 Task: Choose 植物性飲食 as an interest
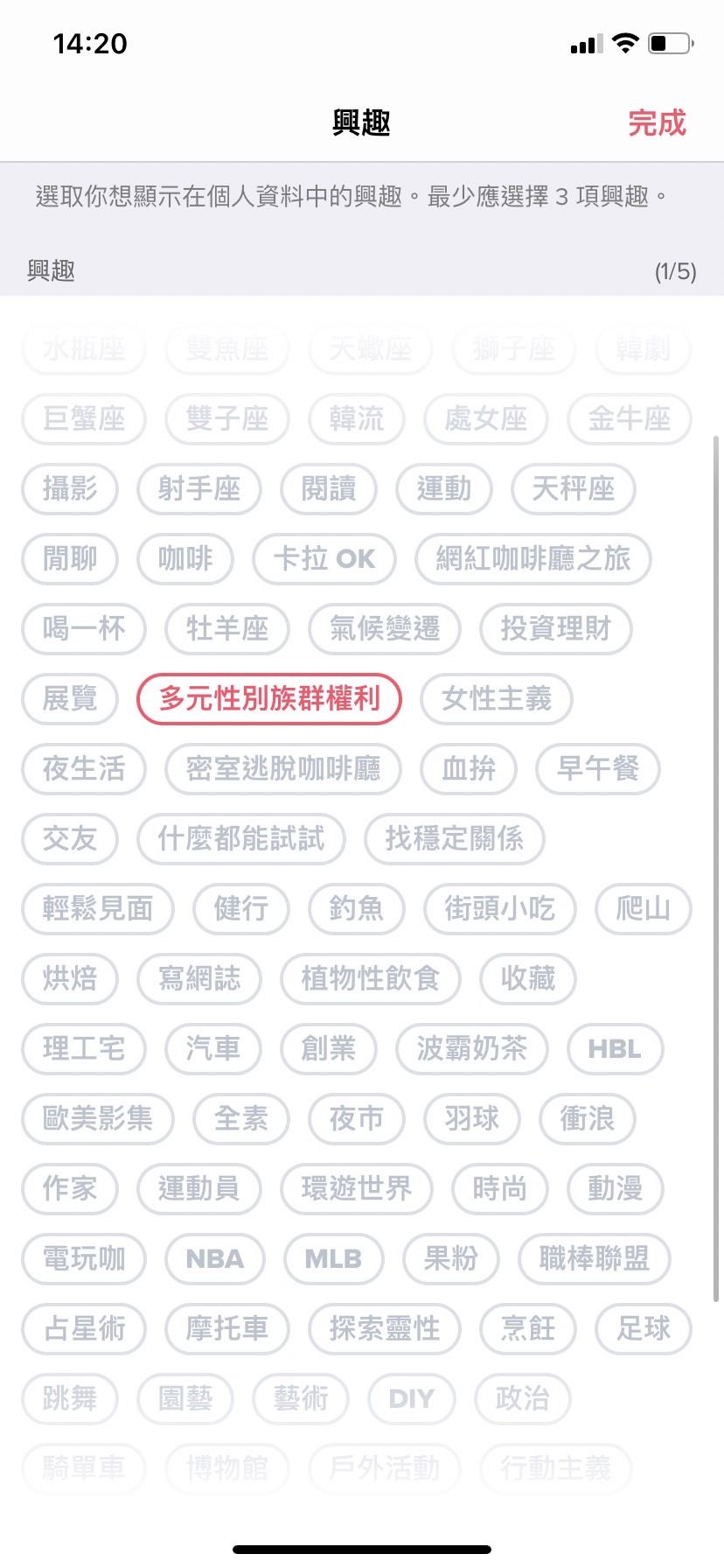pos(371,978)
